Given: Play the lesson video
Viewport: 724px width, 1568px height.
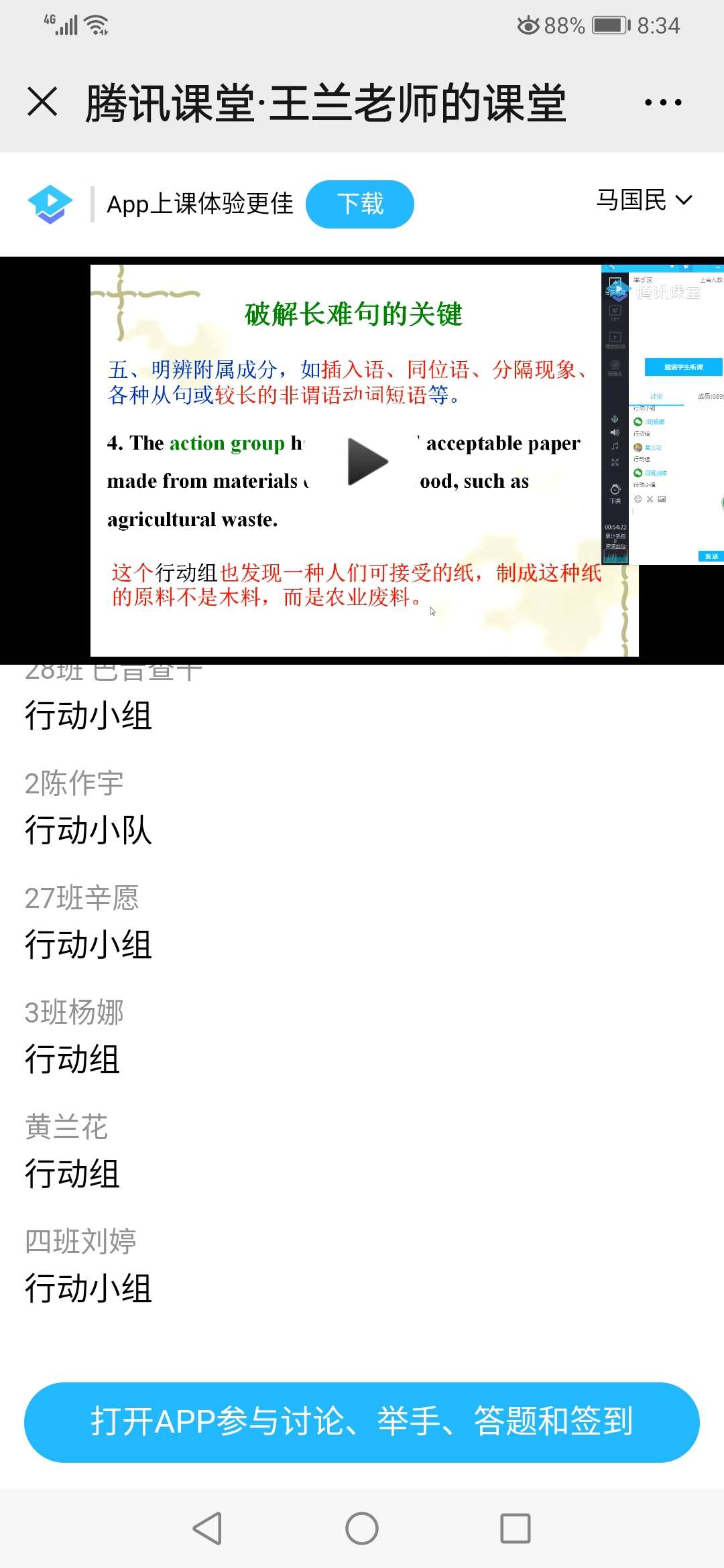Looking at the screenshot, I should 367,461.
